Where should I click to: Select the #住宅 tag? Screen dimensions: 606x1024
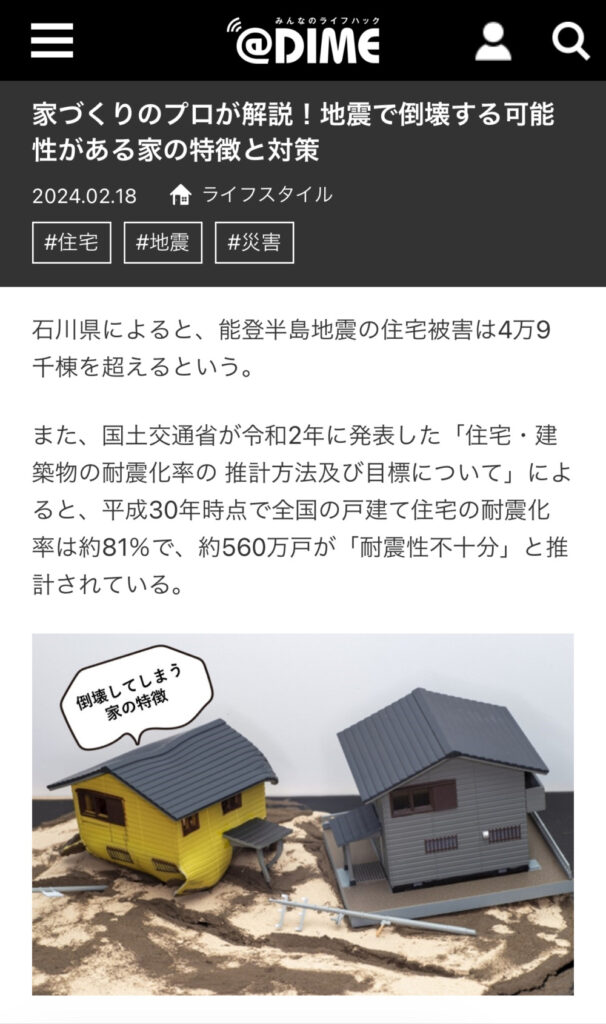71,242
